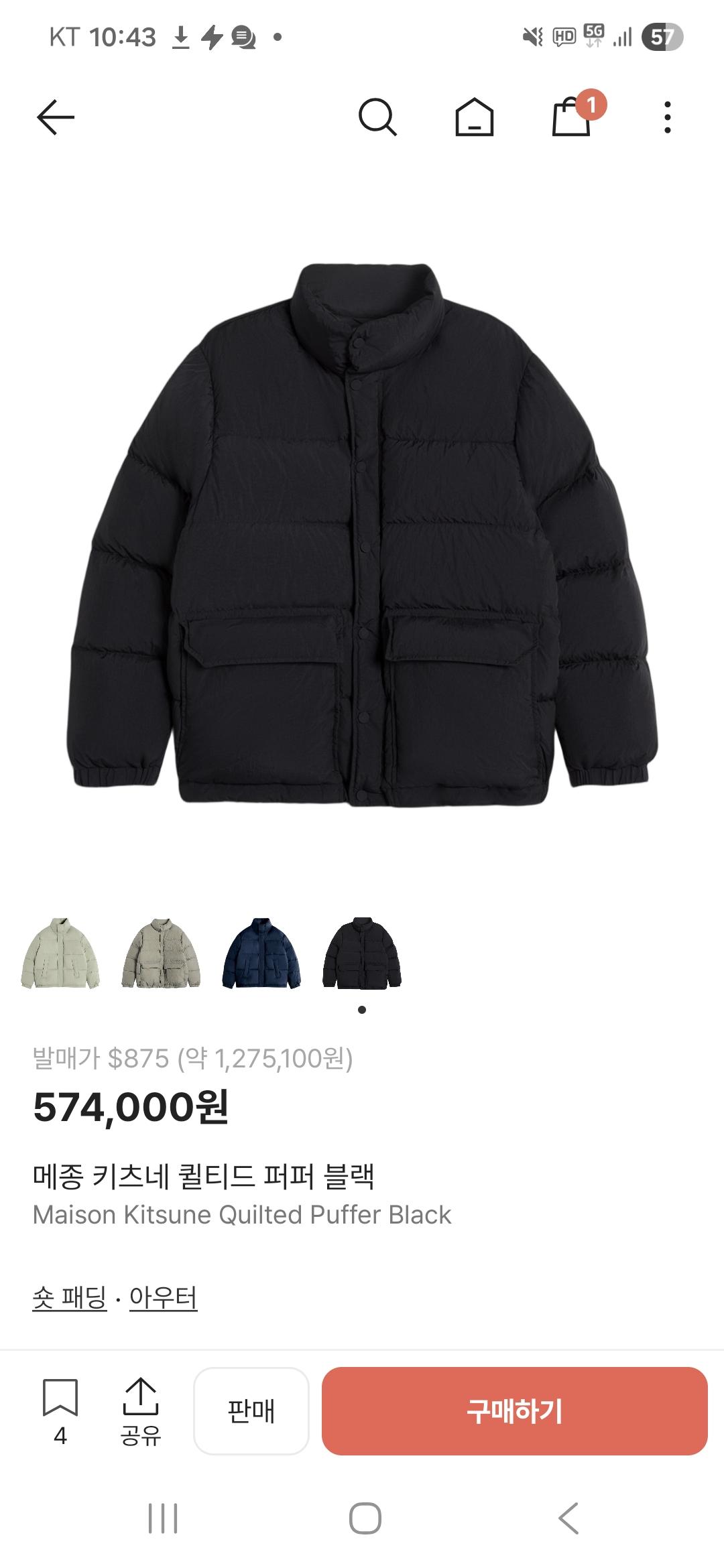Select the light green puffer thumbnail
This screenshot has width=724, height=1568.
point(60,954)
